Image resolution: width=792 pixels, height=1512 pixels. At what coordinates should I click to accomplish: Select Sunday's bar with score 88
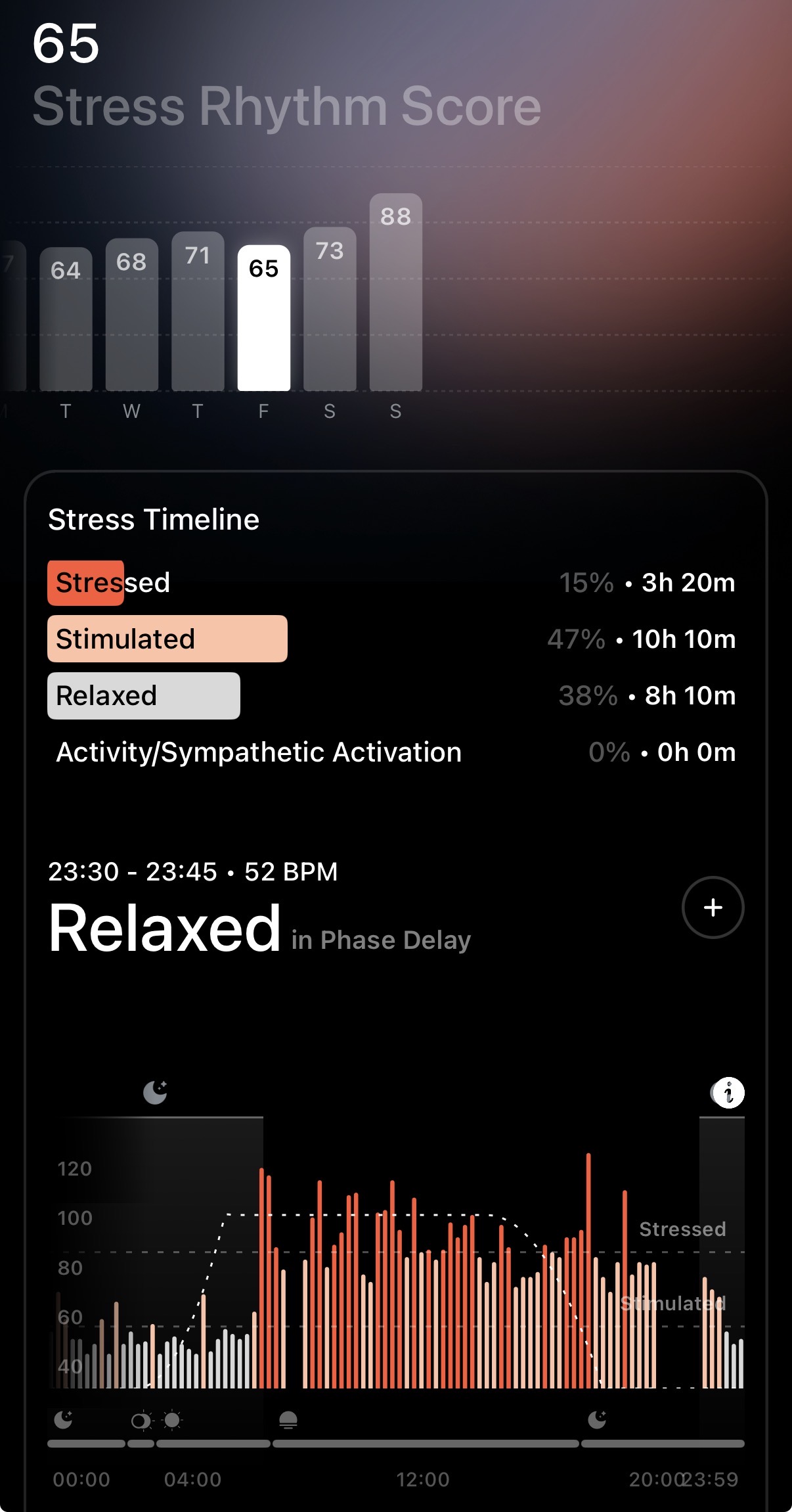pyautogui.click(x=395, y=292)
